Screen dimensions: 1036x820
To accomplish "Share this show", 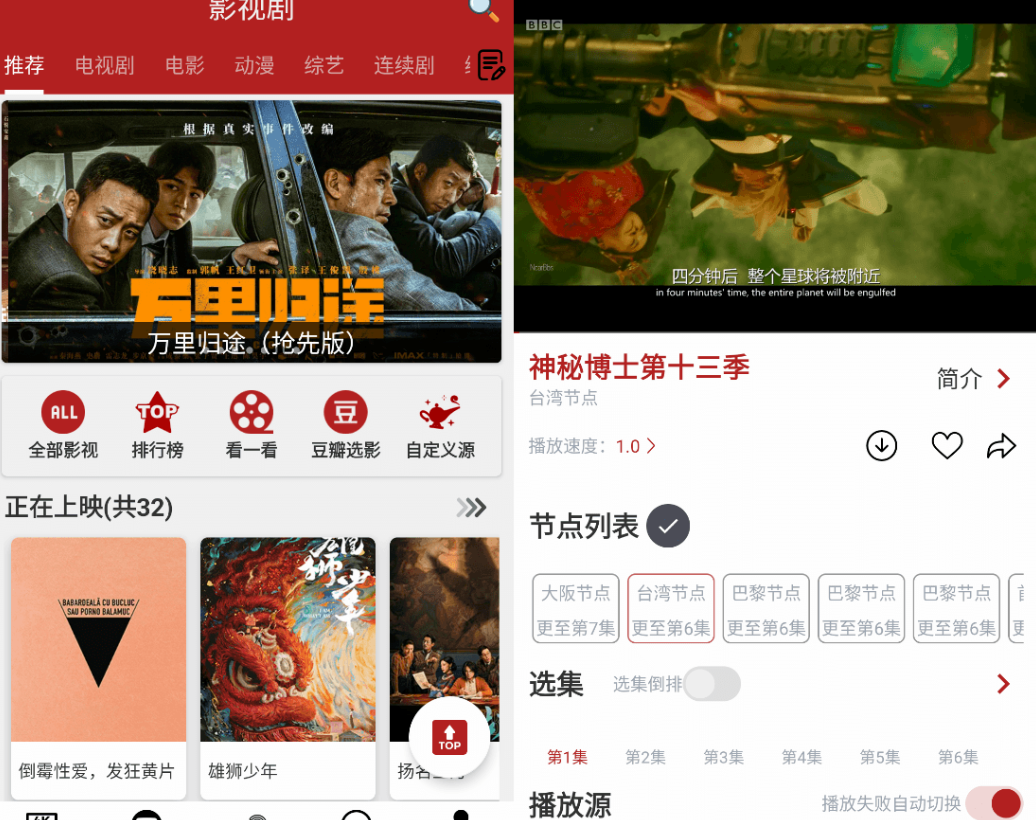I will click(x=1001, y=446).
